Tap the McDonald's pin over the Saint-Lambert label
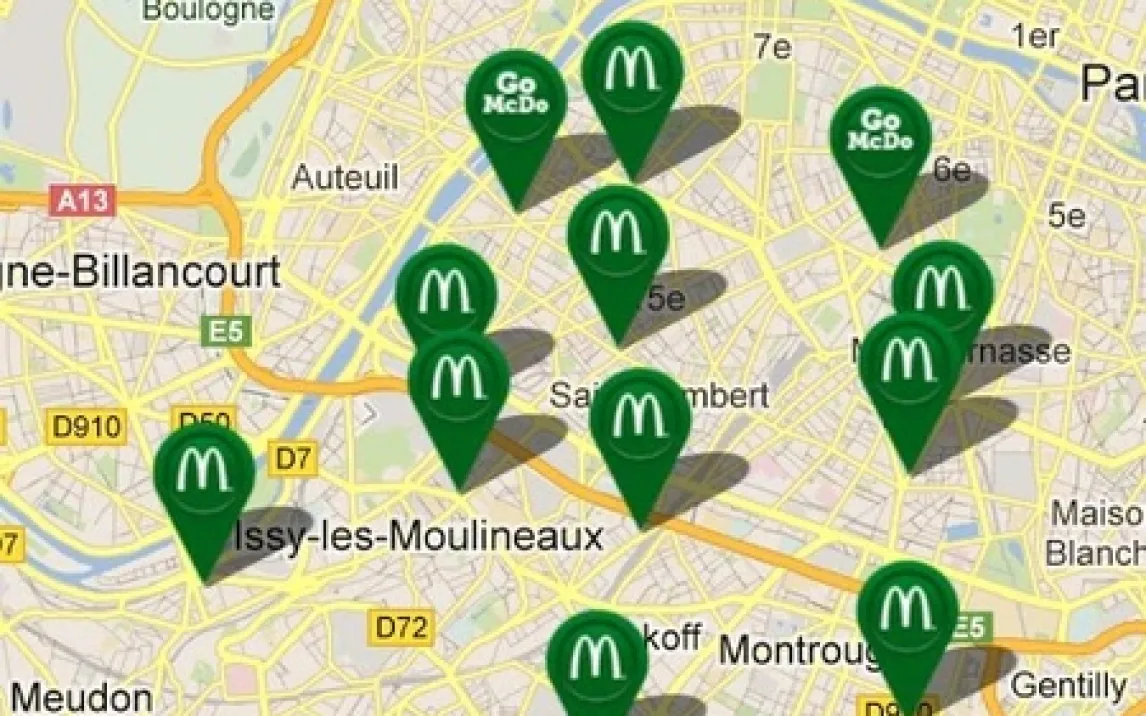This screenshot has width=1146, height=716. click(640, 420)
